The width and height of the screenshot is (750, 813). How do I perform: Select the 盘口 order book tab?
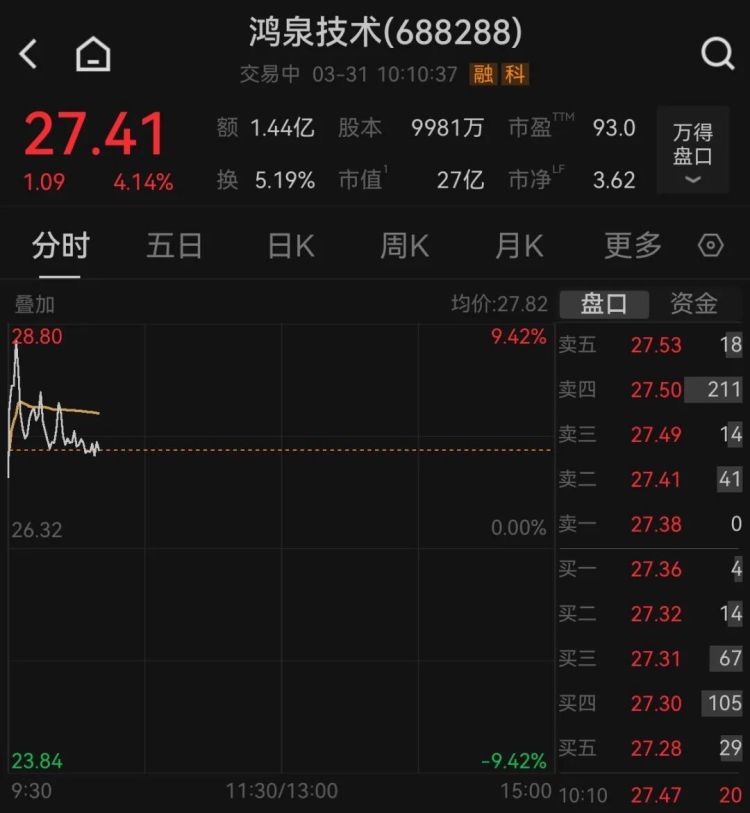(x=604, y=304)
